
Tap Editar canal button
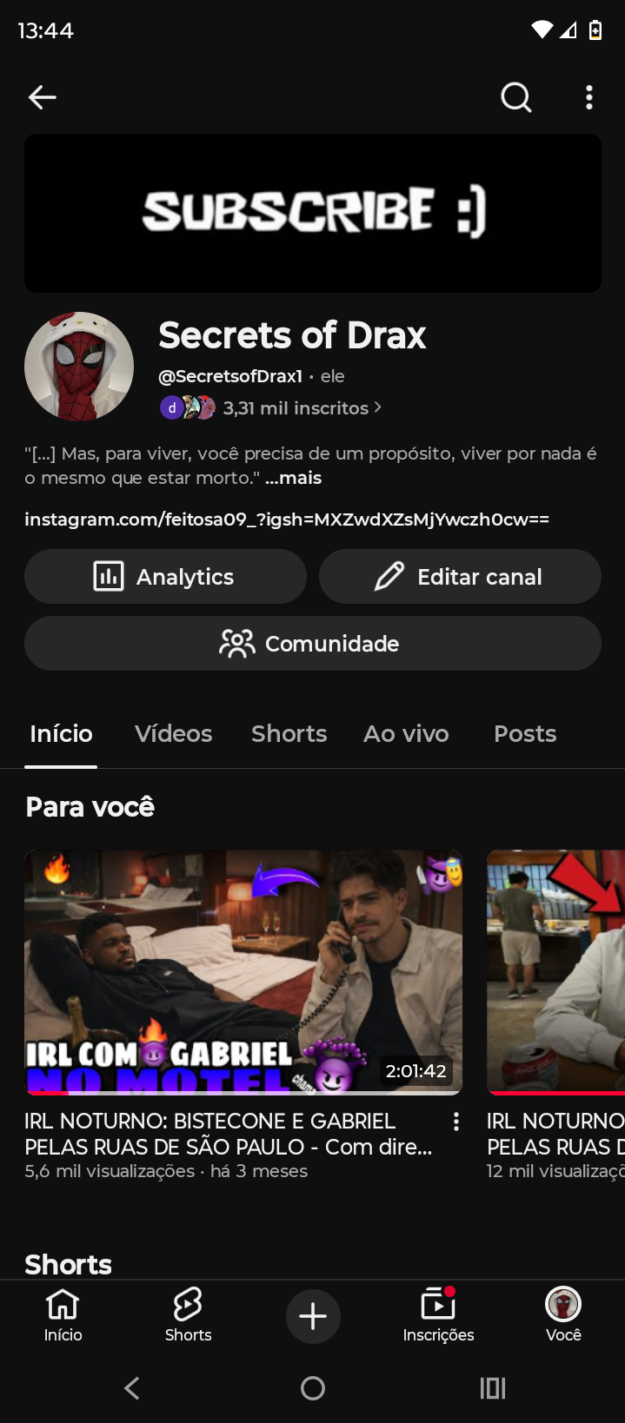click(x=460, y=577)
